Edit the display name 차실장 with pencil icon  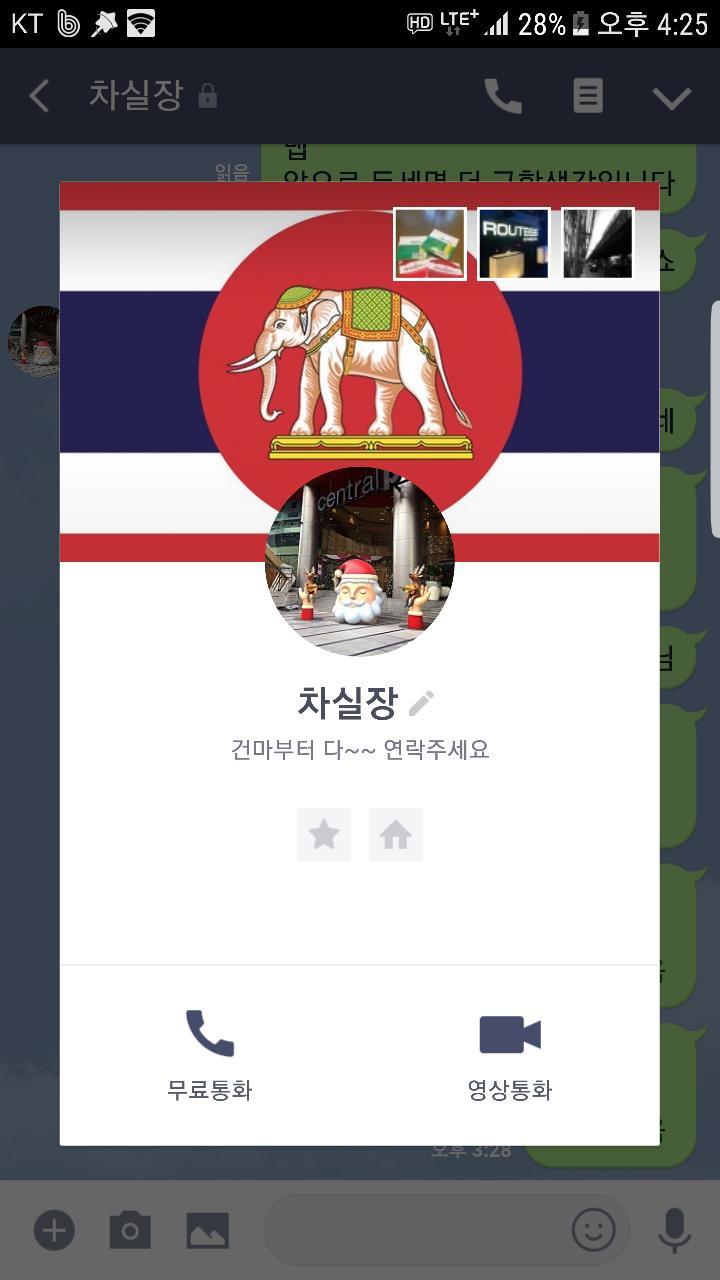point(421,703)
